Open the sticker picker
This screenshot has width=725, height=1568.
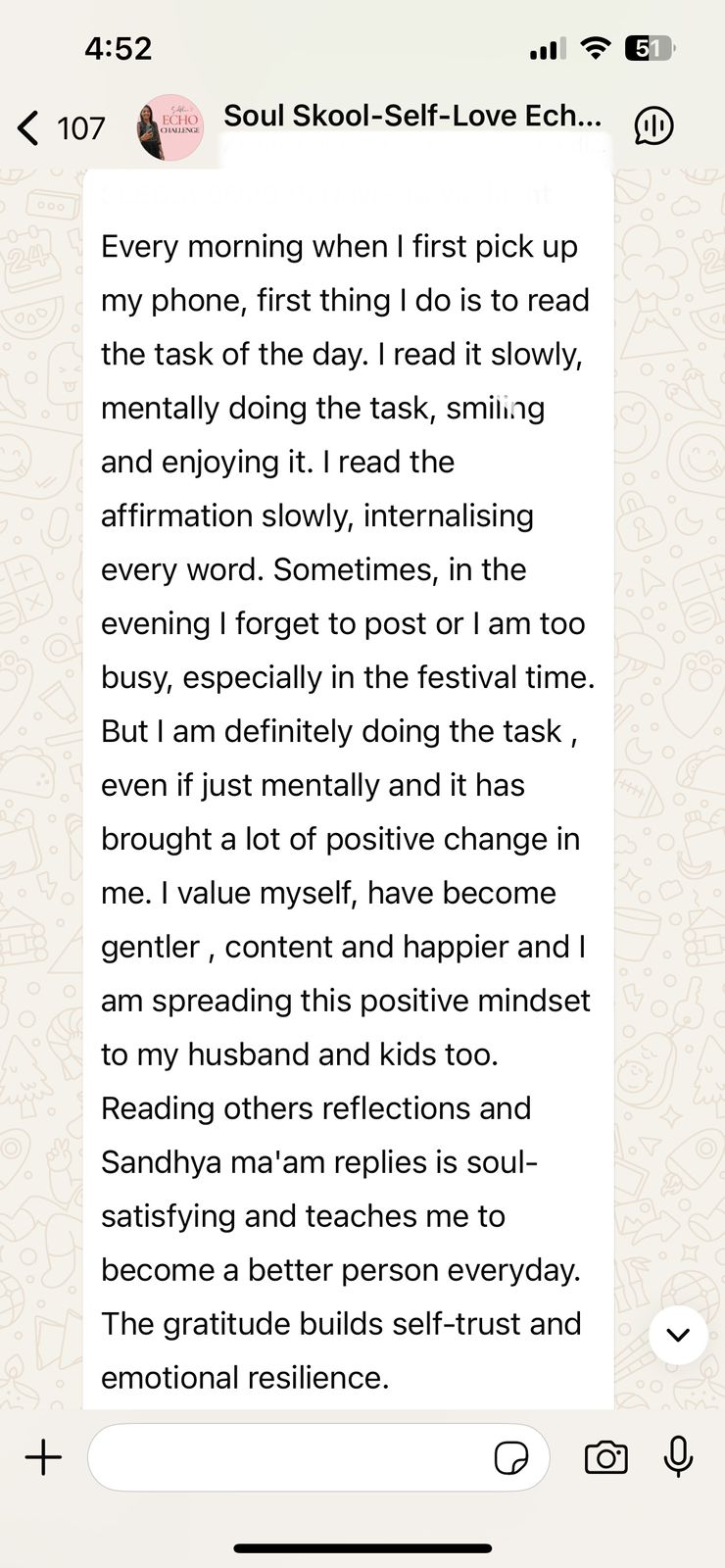click(x=511, y=1458)
